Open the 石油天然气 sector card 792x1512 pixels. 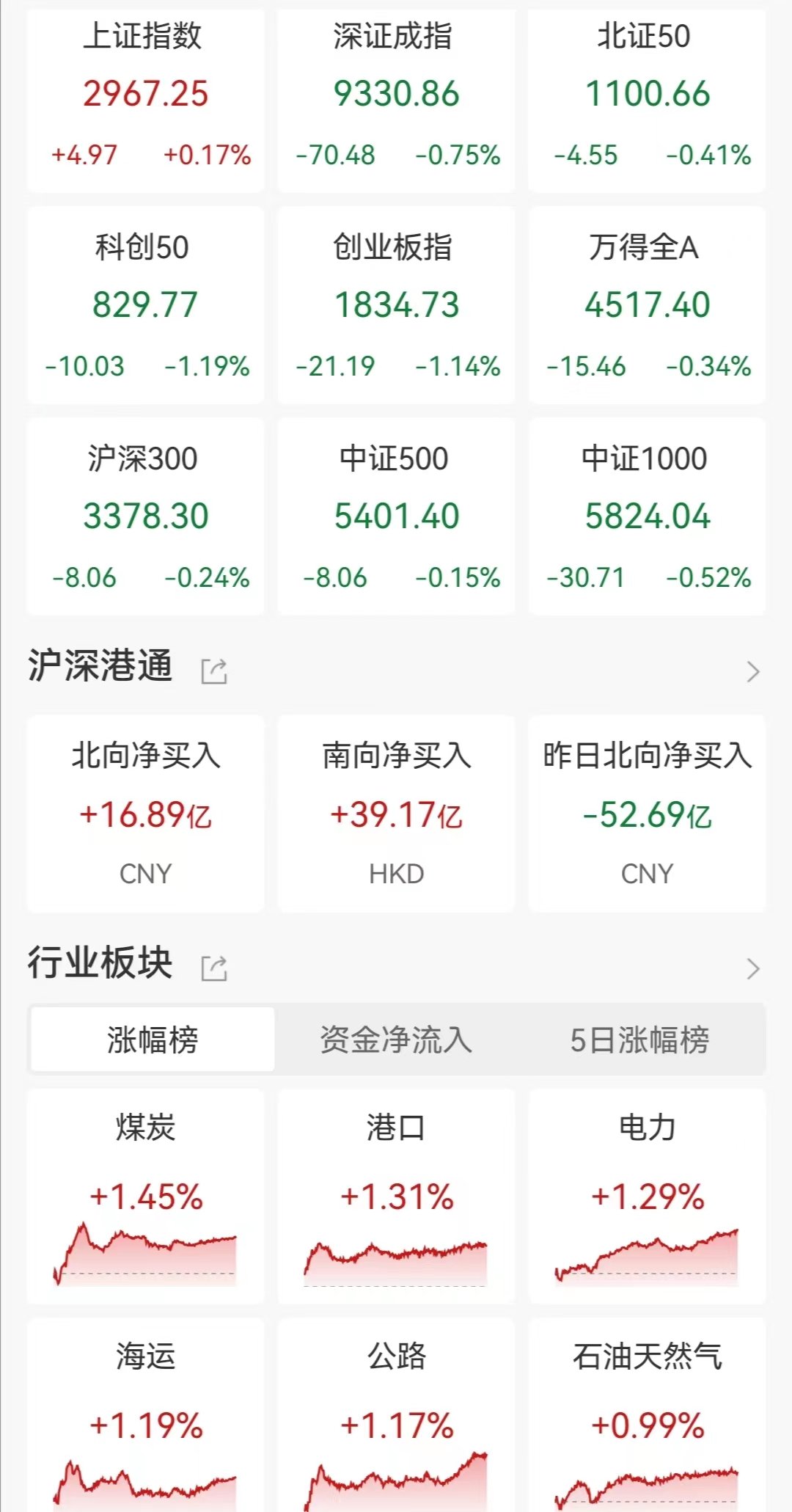pyautogui.click(x=647, y=1414)
